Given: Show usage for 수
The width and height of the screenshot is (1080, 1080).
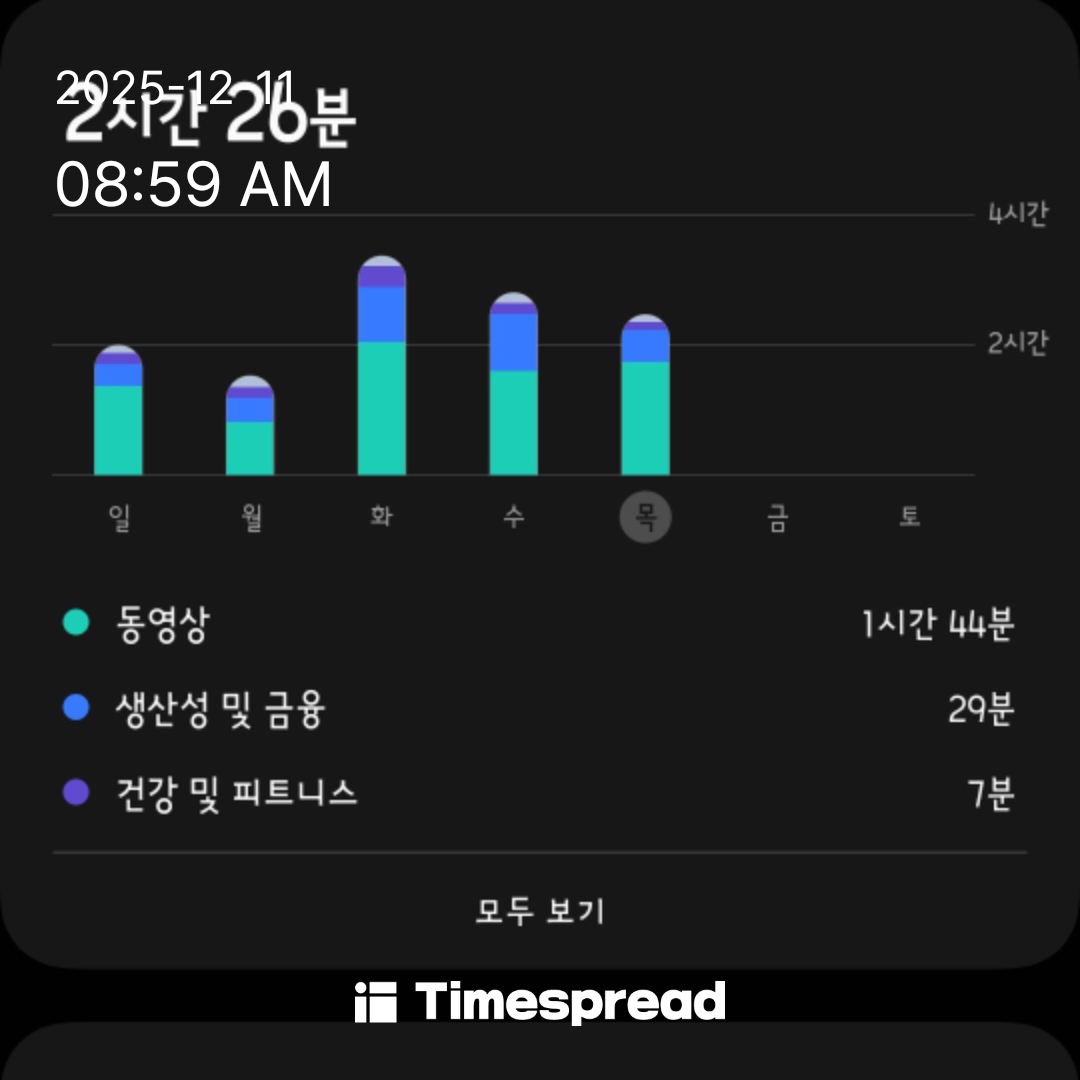Looking at the screenshot, I should (513, 518).
